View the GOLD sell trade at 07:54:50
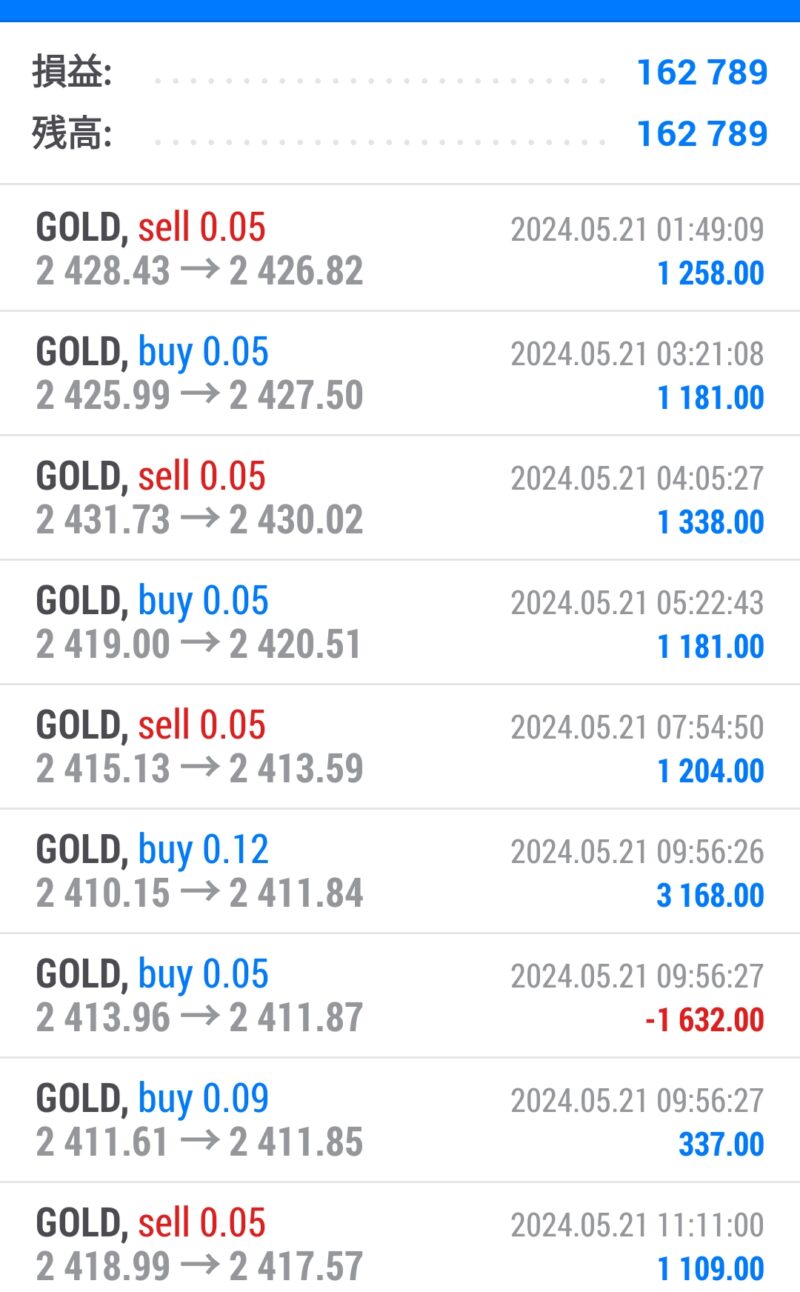 pos(400,746)
